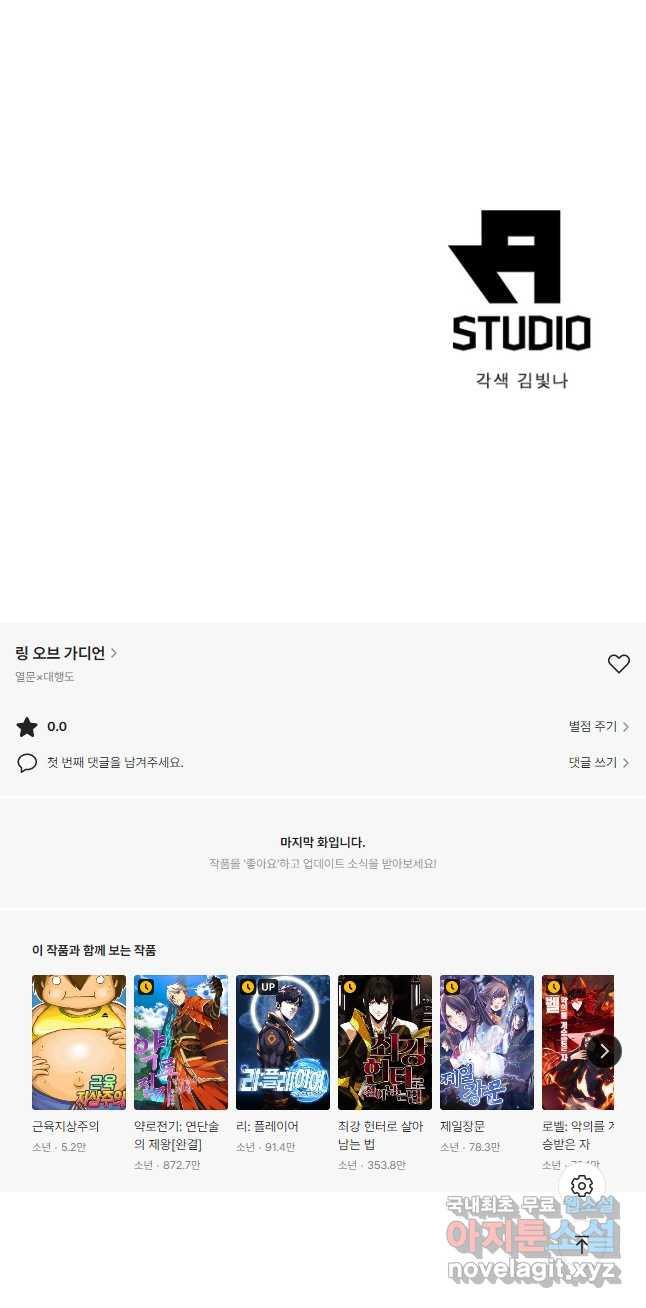This screenshot has width=646, height=1308.
Task: Jump to top with the up arrow
Action: 582,1245
